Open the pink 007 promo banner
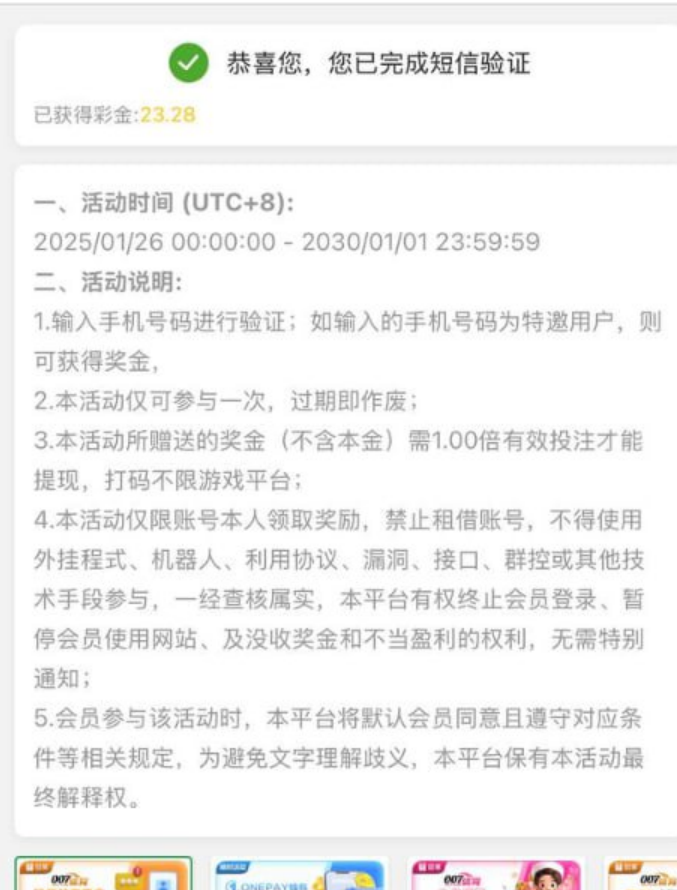 (496, 875)
